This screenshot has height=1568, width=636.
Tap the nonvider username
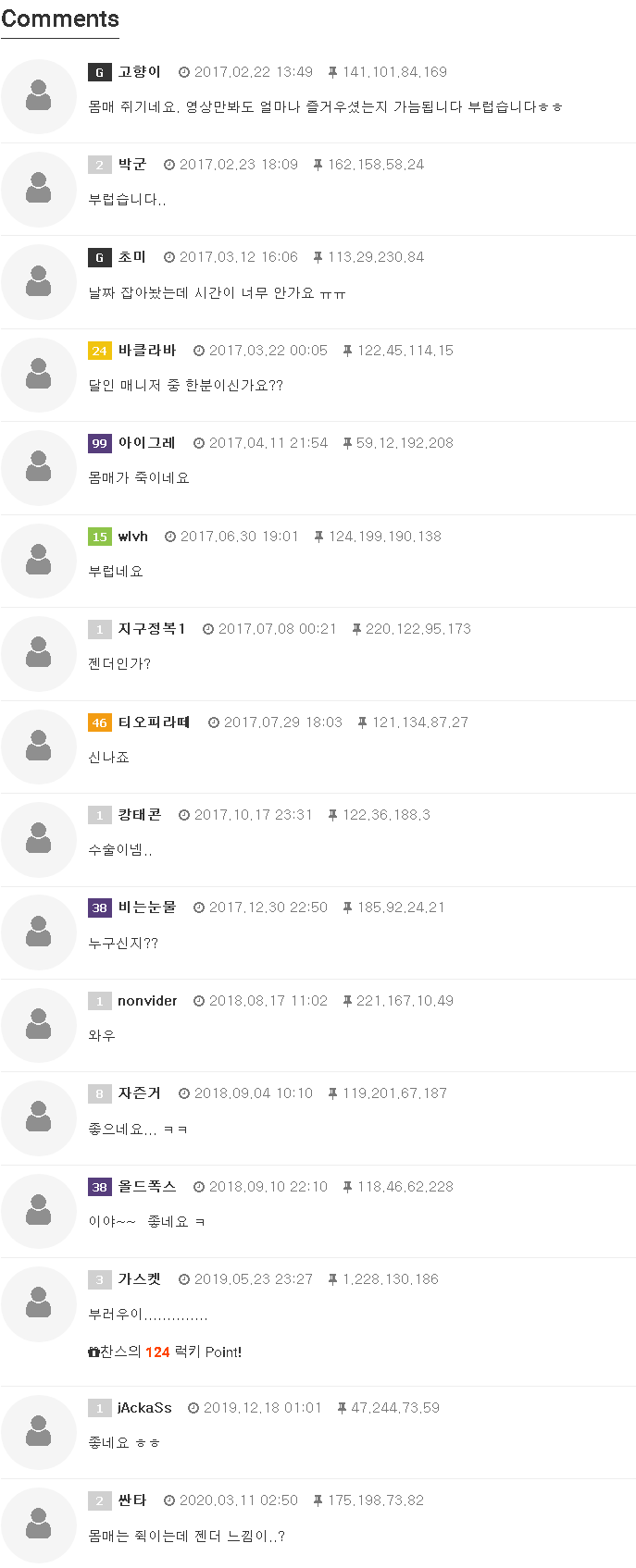pyautogui.click(x=147, y=1001)
